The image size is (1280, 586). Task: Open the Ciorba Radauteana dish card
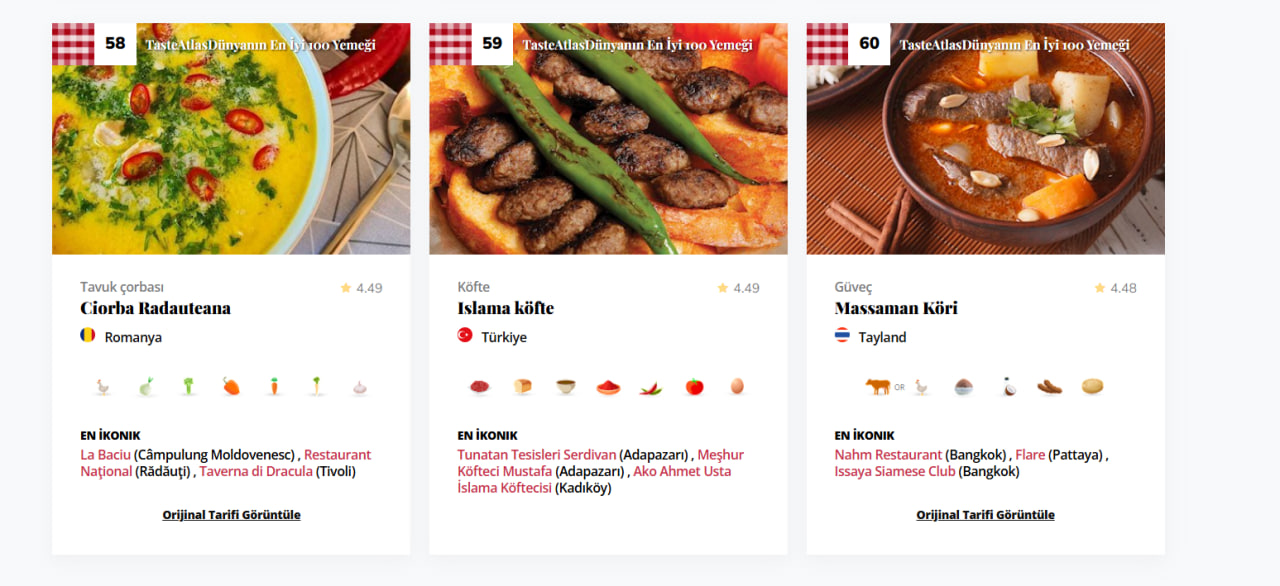155,308
